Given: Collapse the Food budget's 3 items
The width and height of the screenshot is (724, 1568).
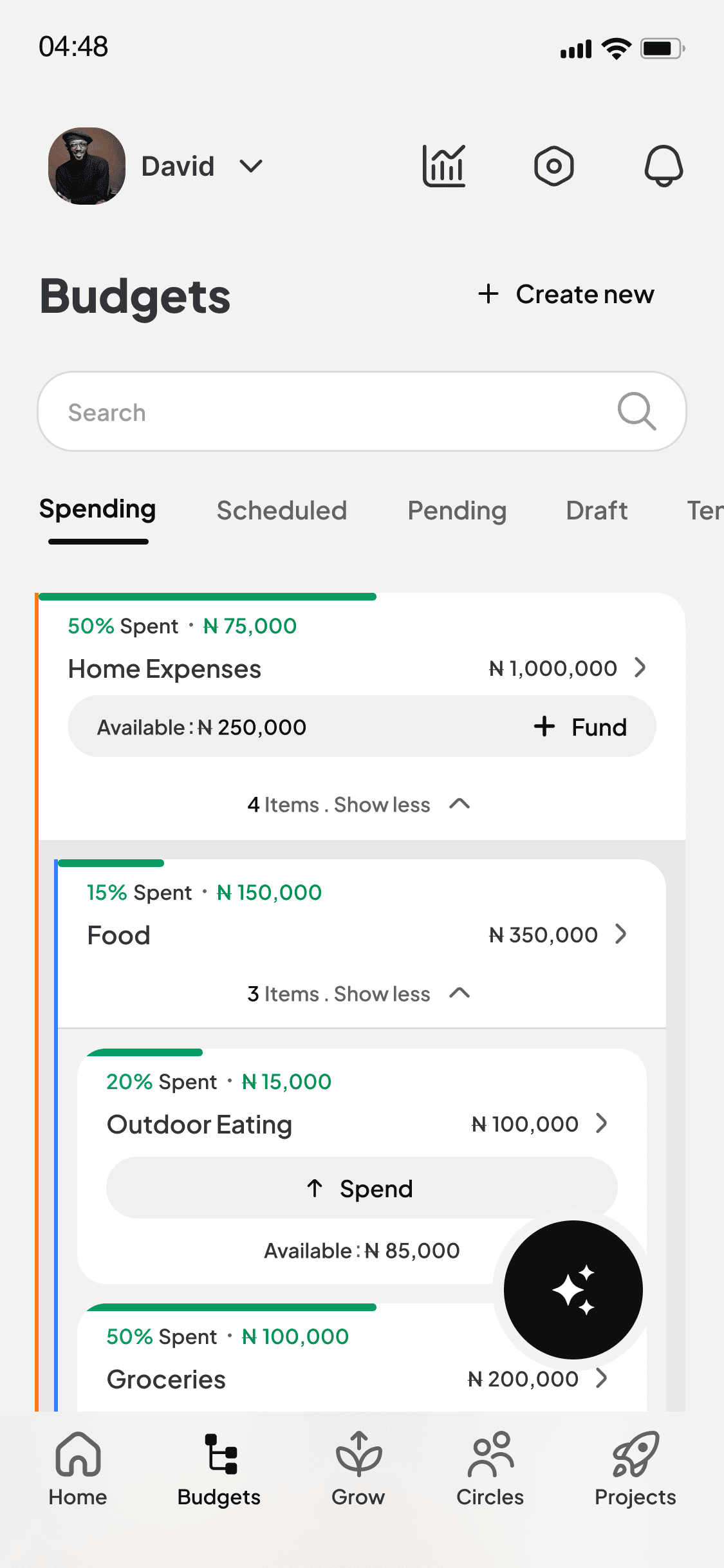Looking at the screenshot, I should (x=359, y=993).
